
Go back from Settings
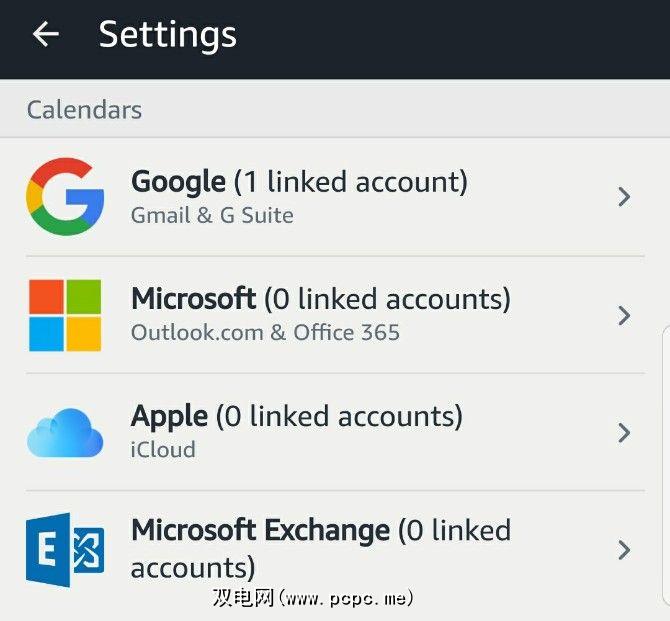(46, 35)
